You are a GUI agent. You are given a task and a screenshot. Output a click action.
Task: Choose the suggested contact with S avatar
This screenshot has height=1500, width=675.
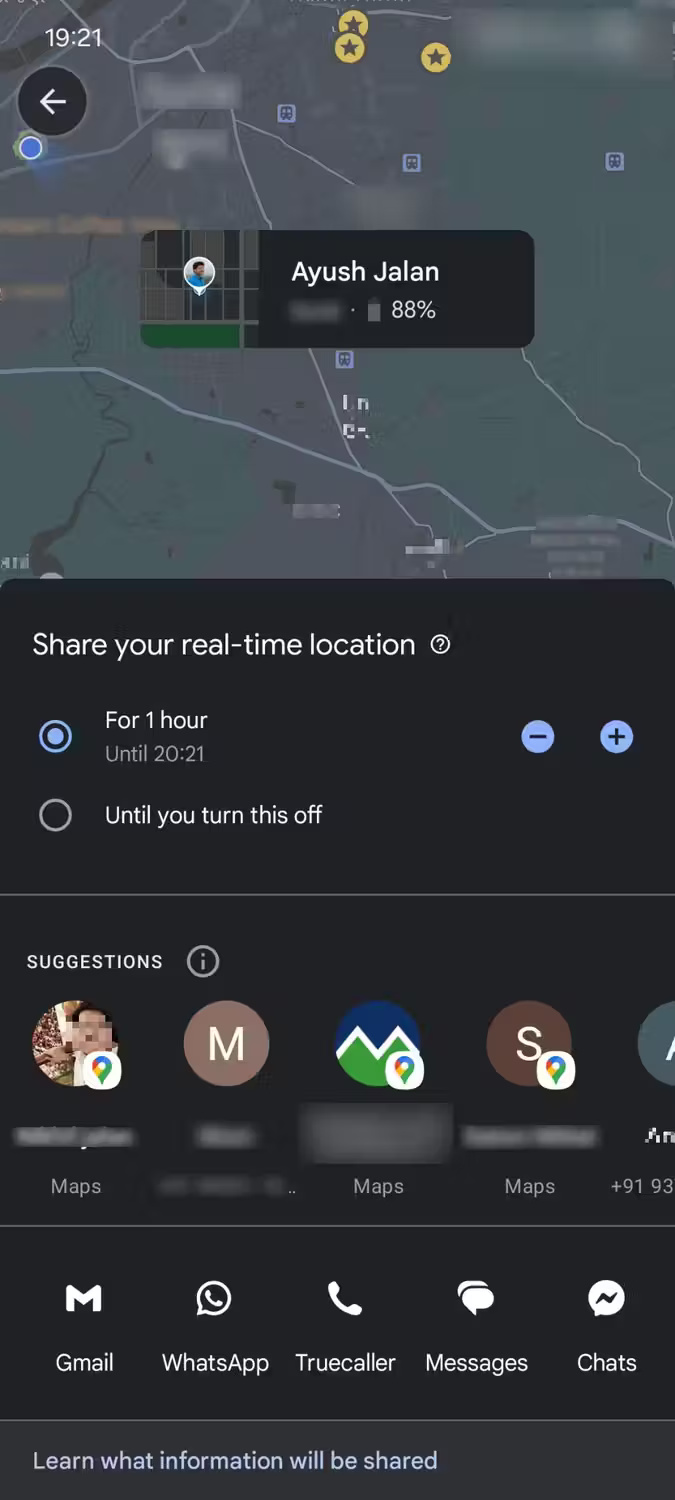pos(529,1044)
